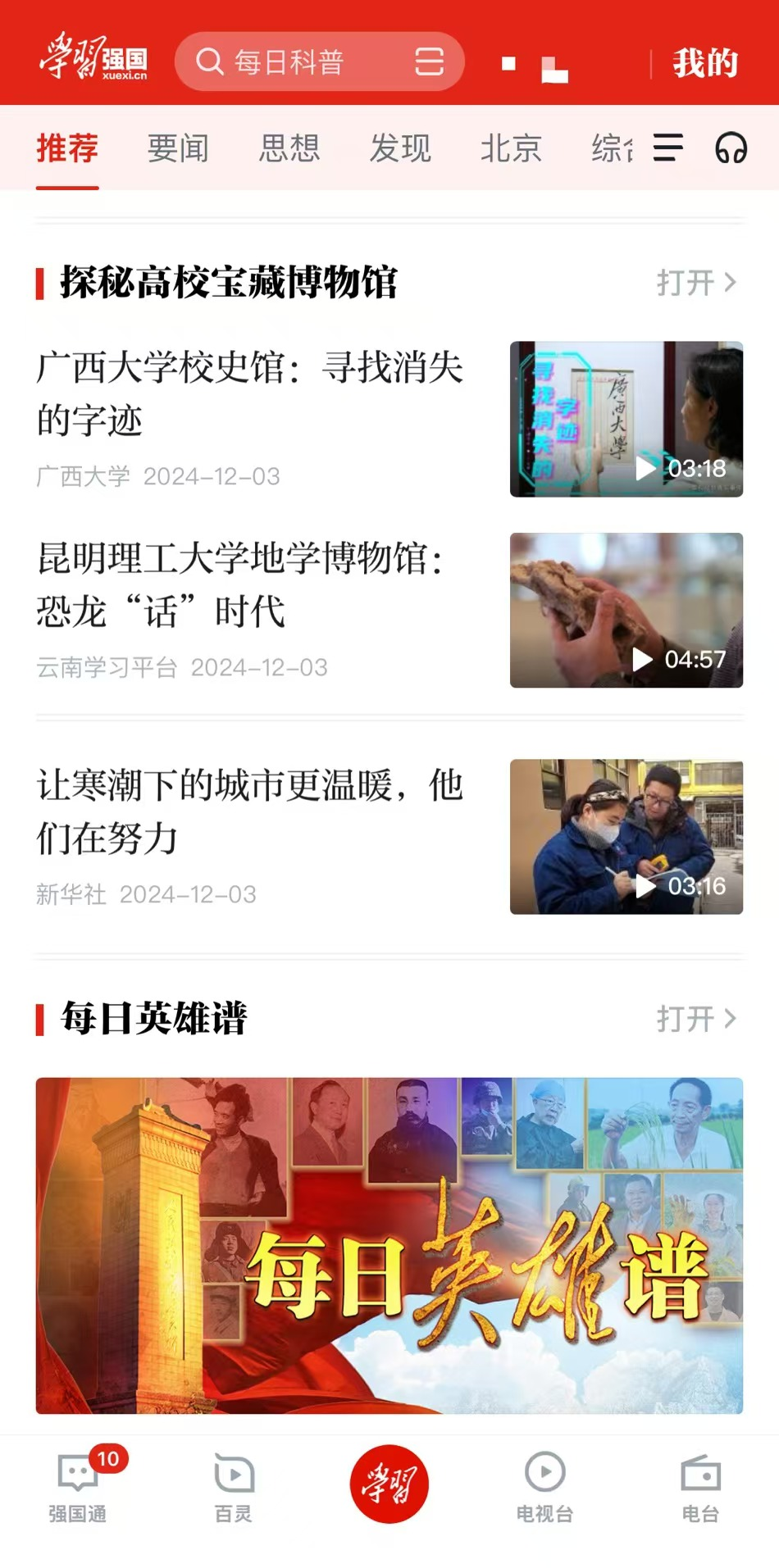Open the 每日科普 search box
The image size is (779, 1568).
tap(295, 61)
